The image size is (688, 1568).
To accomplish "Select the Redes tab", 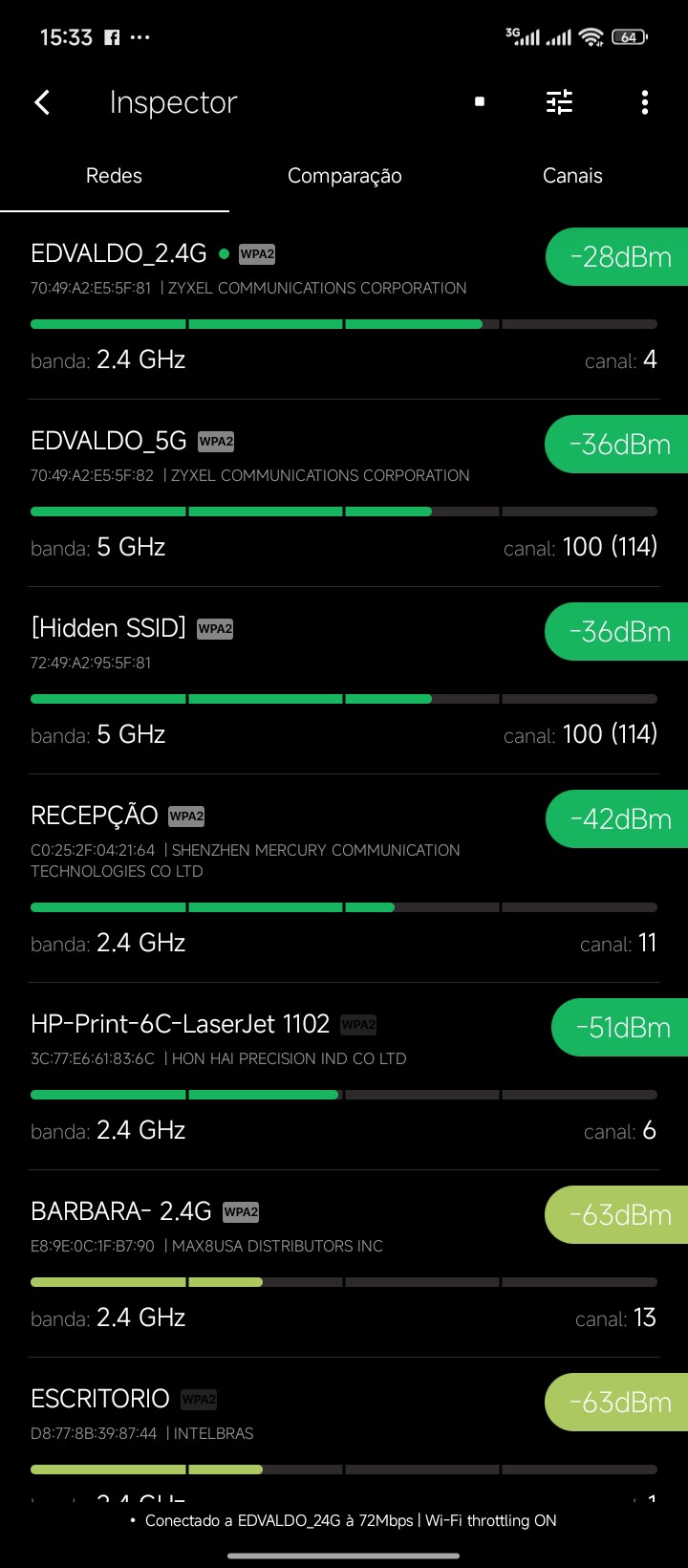I will [114, 176].
